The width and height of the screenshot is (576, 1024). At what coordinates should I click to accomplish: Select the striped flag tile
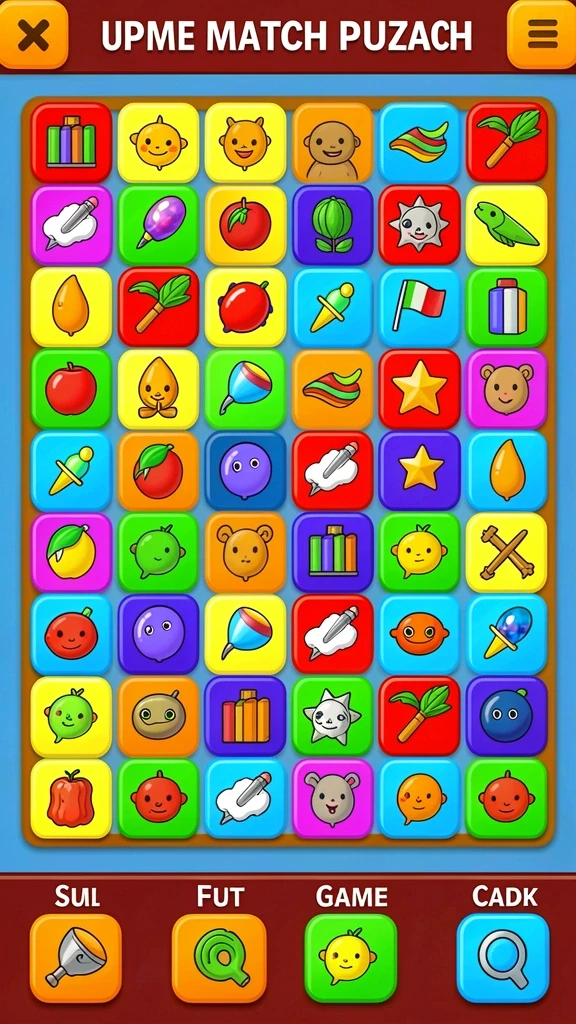[x=419, y=306]
